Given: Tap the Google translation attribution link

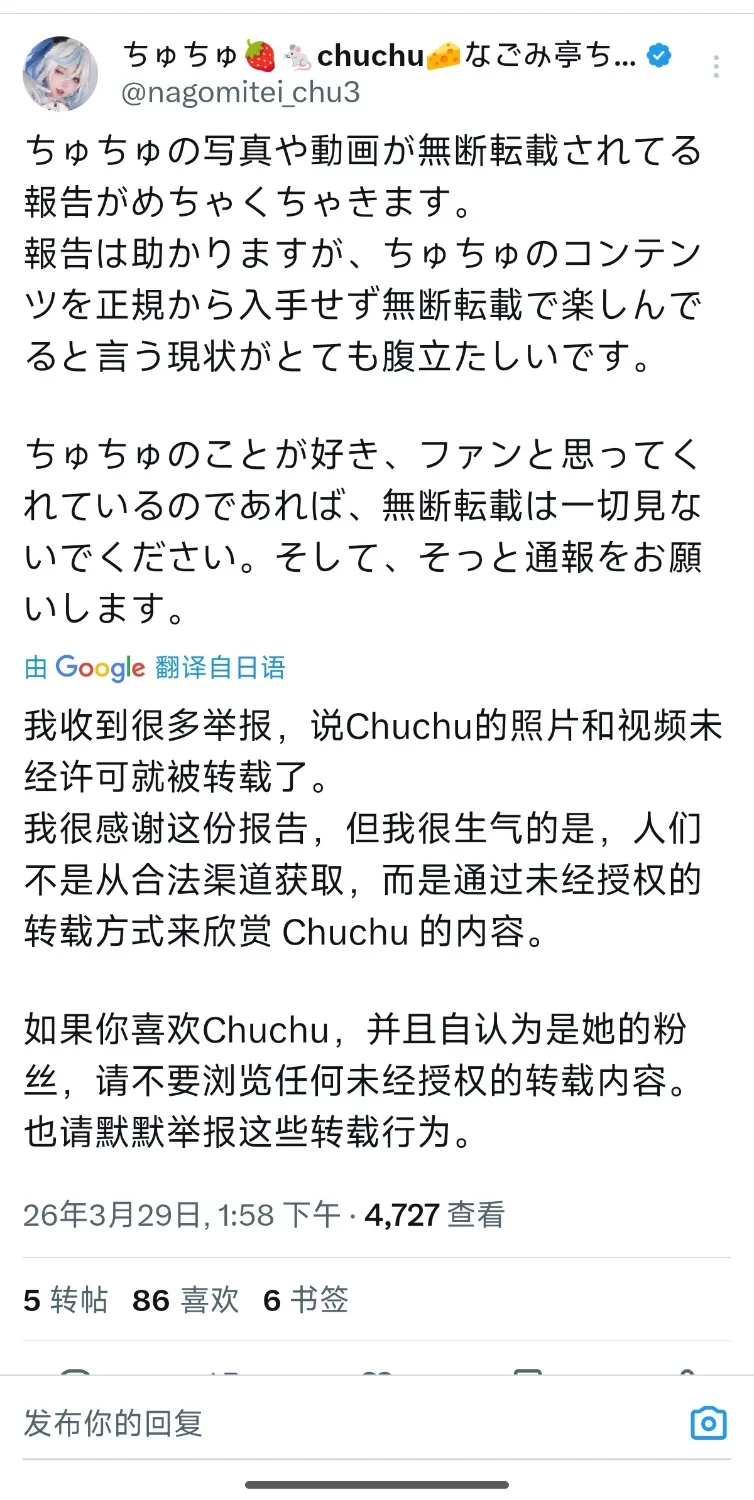Looking at the screenshot, I should pos(155,667).
